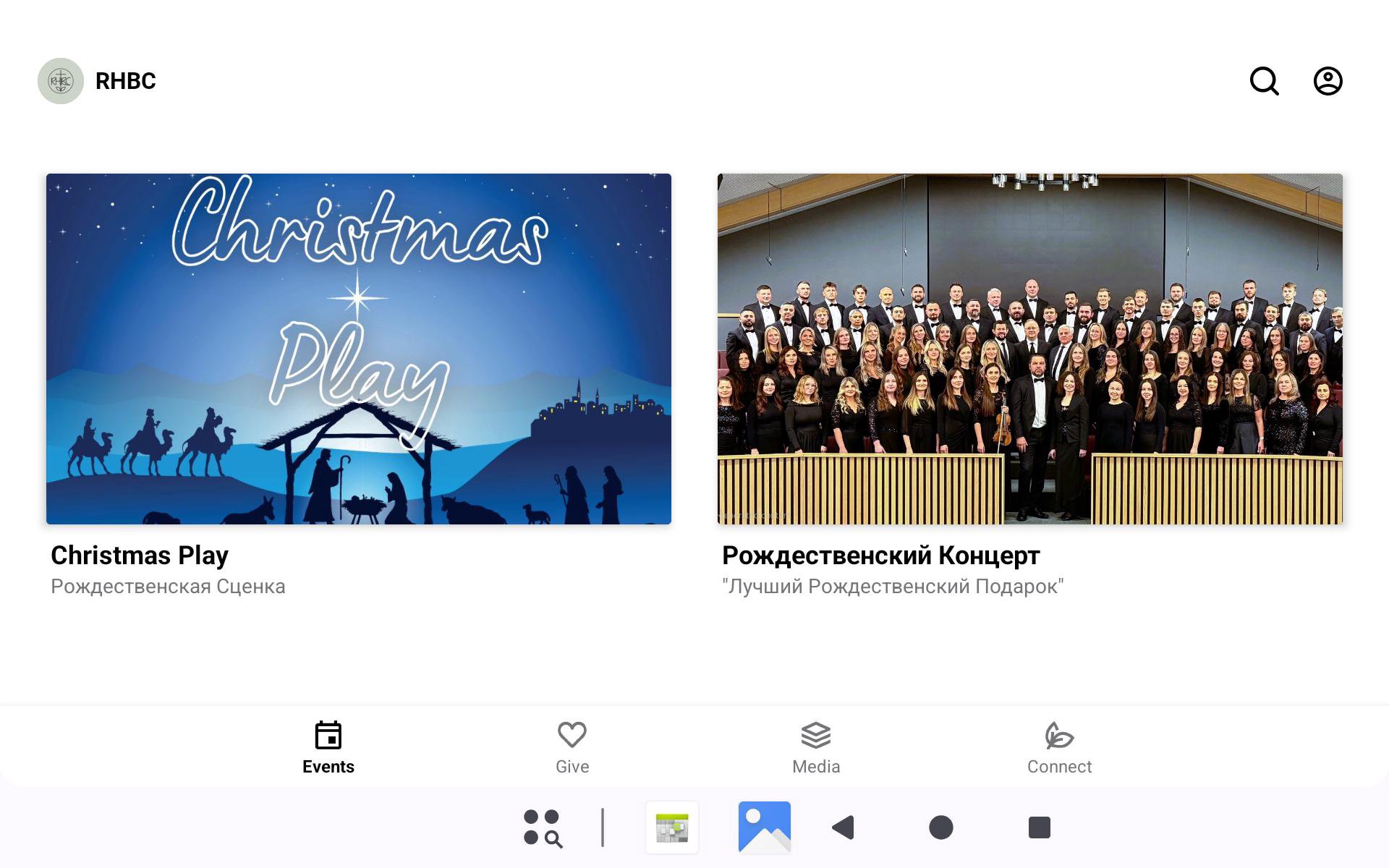
Task: Open the Рождественский Концерт event card
Action: tap(1029, 349)
